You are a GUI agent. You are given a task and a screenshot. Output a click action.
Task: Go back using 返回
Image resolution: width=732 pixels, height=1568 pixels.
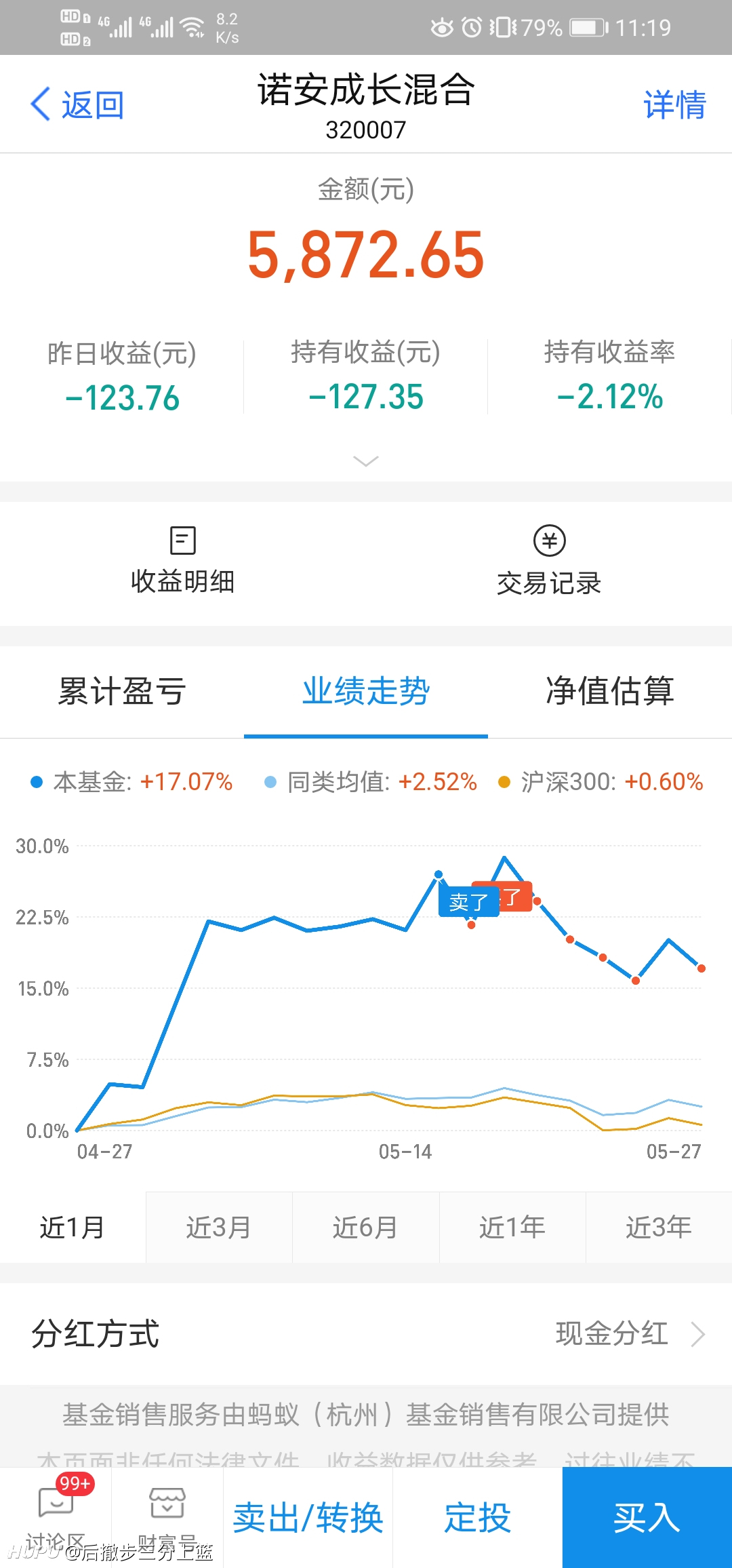pyautogui.click(x=77, y=105)
